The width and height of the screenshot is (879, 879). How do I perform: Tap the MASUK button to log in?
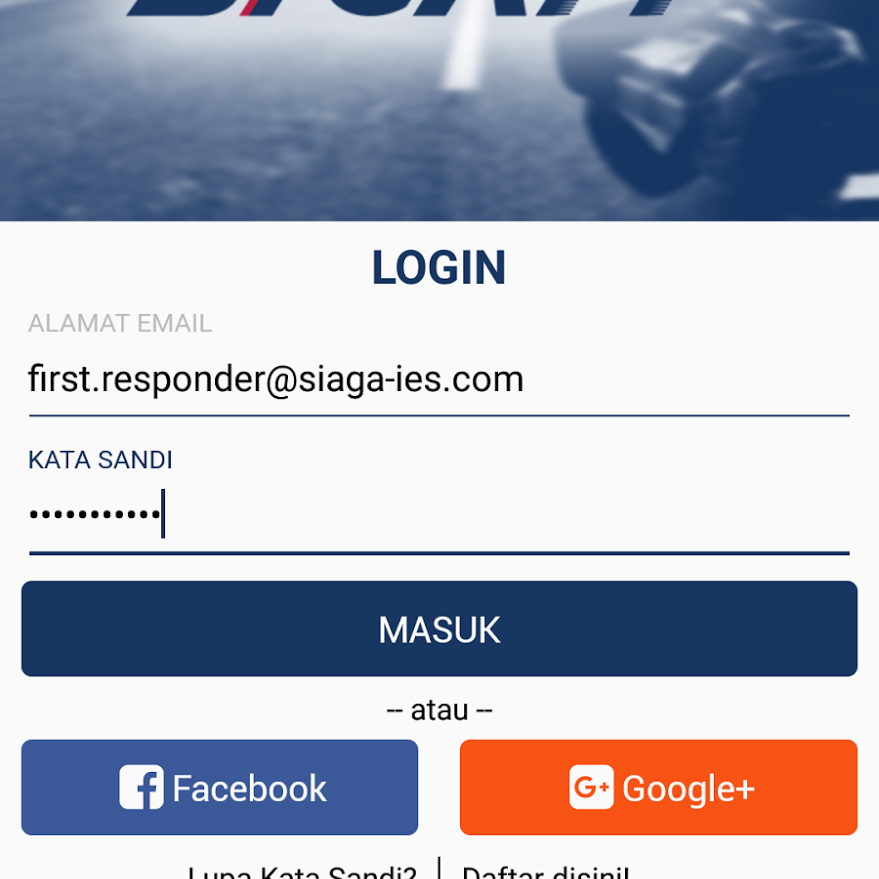(x=439, y=629)
